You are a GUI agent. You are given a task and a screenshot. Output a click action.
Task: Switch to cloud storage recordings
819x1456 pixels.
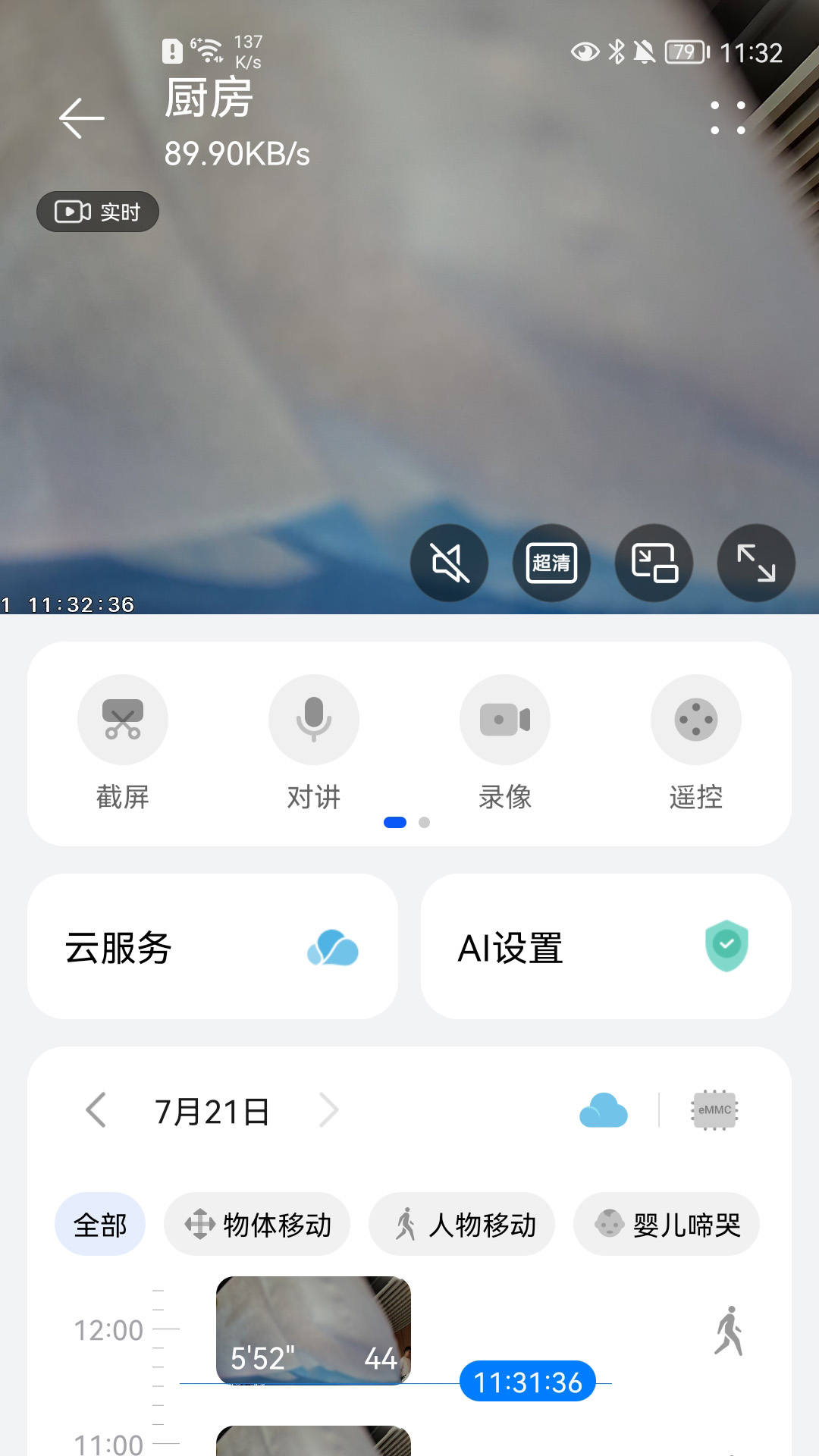click(x=604, y=1110)
